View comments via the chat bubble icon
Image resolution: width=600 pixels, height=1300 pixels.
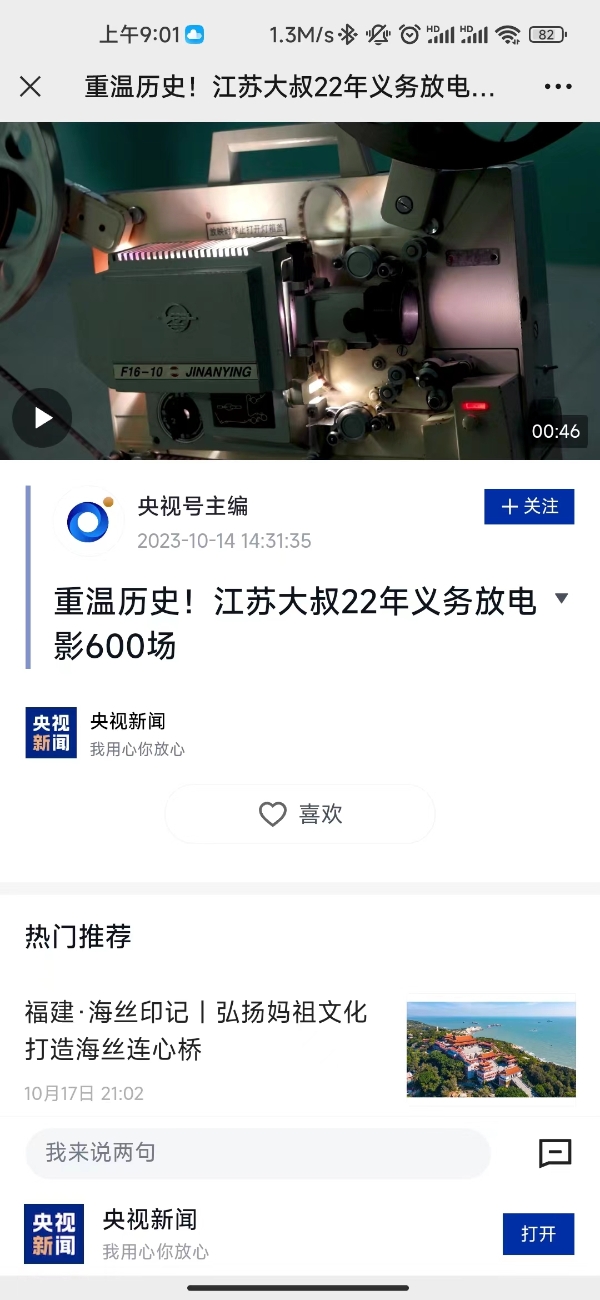pyautogui.click(x=555, y=1153)
